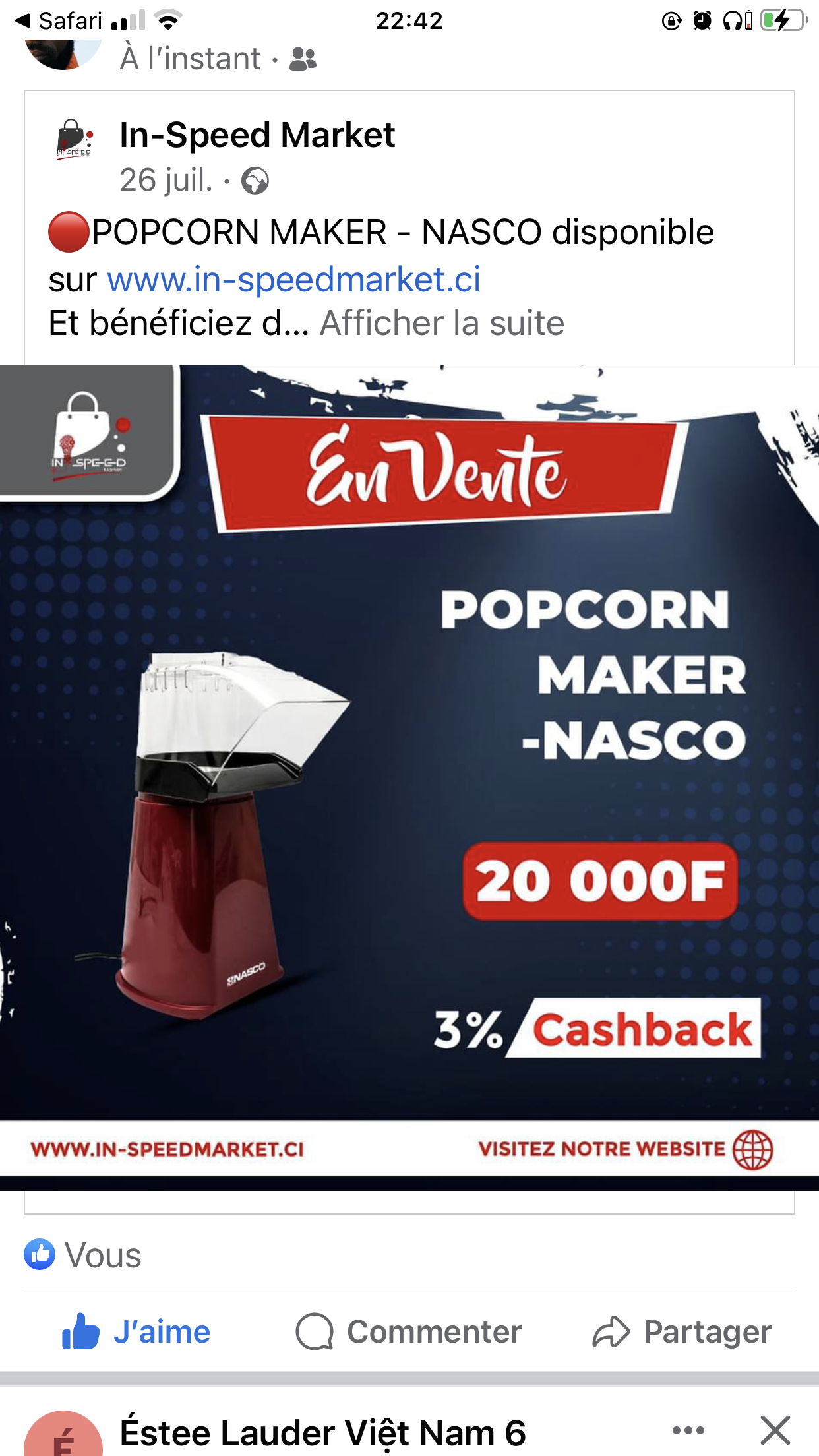Share the post with Partager
Screen dimensions: 819x1456
click(x=682, y=1331)
